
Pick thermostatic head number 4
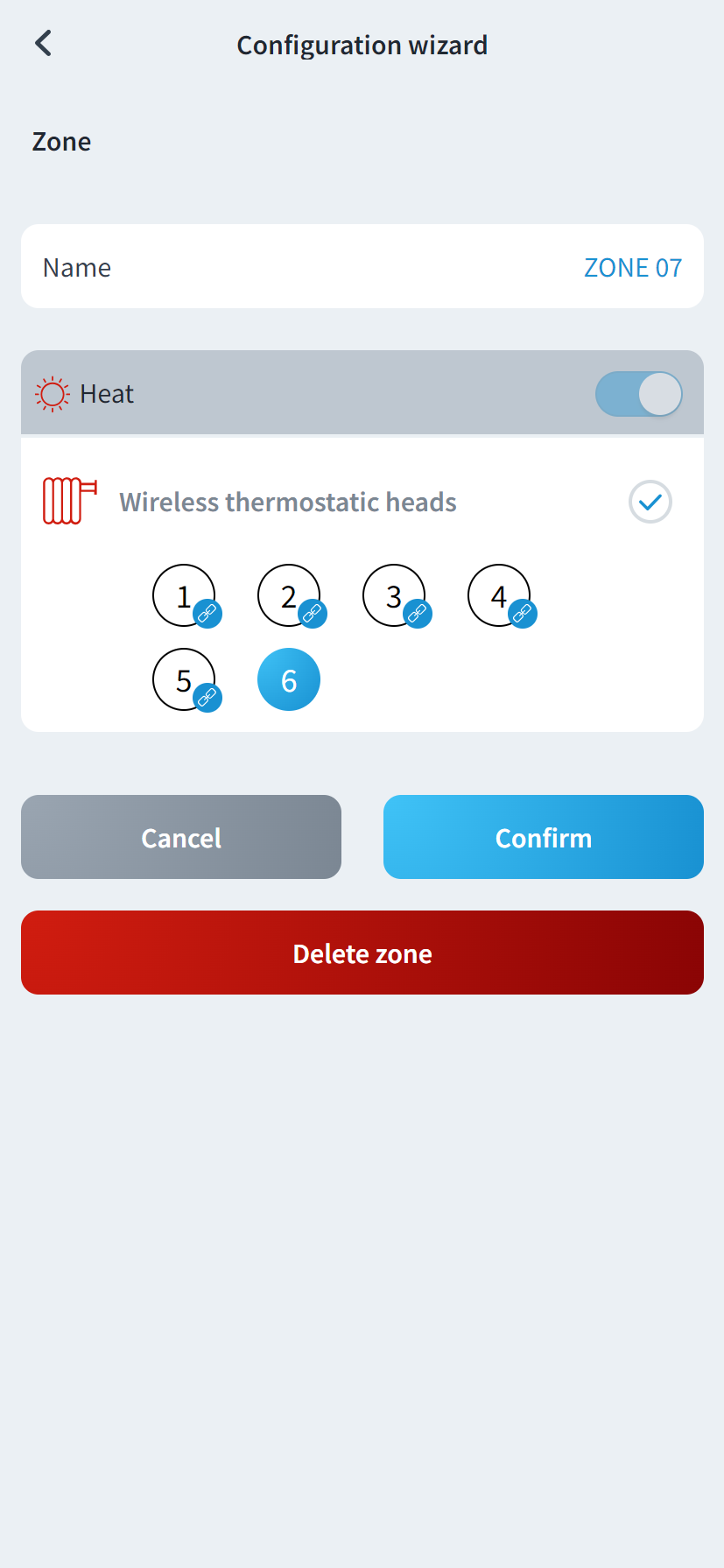coord(499,595)
